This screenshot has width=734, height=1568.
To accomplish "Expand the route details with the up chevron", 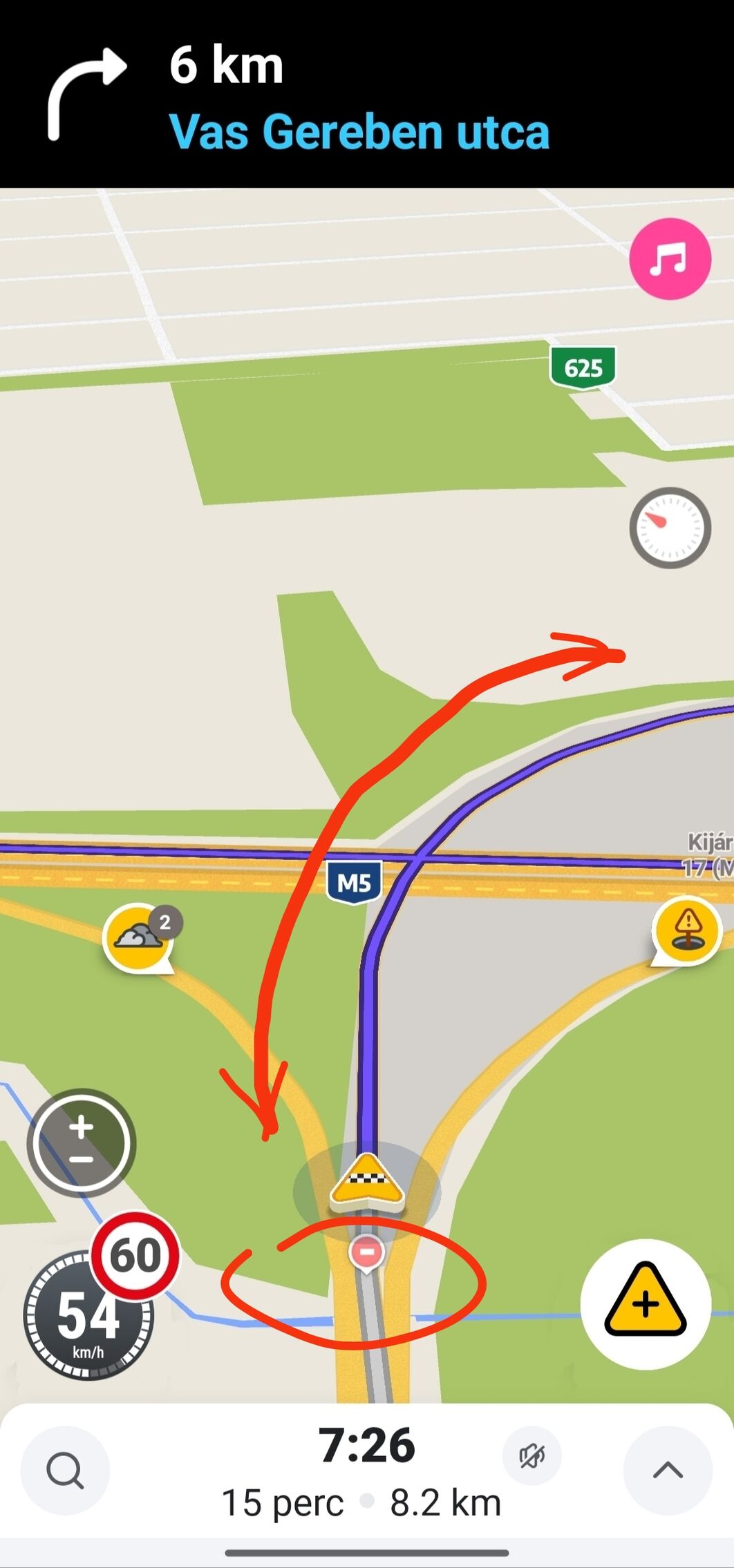I will pyautogui.click(x=668, y=1470).
